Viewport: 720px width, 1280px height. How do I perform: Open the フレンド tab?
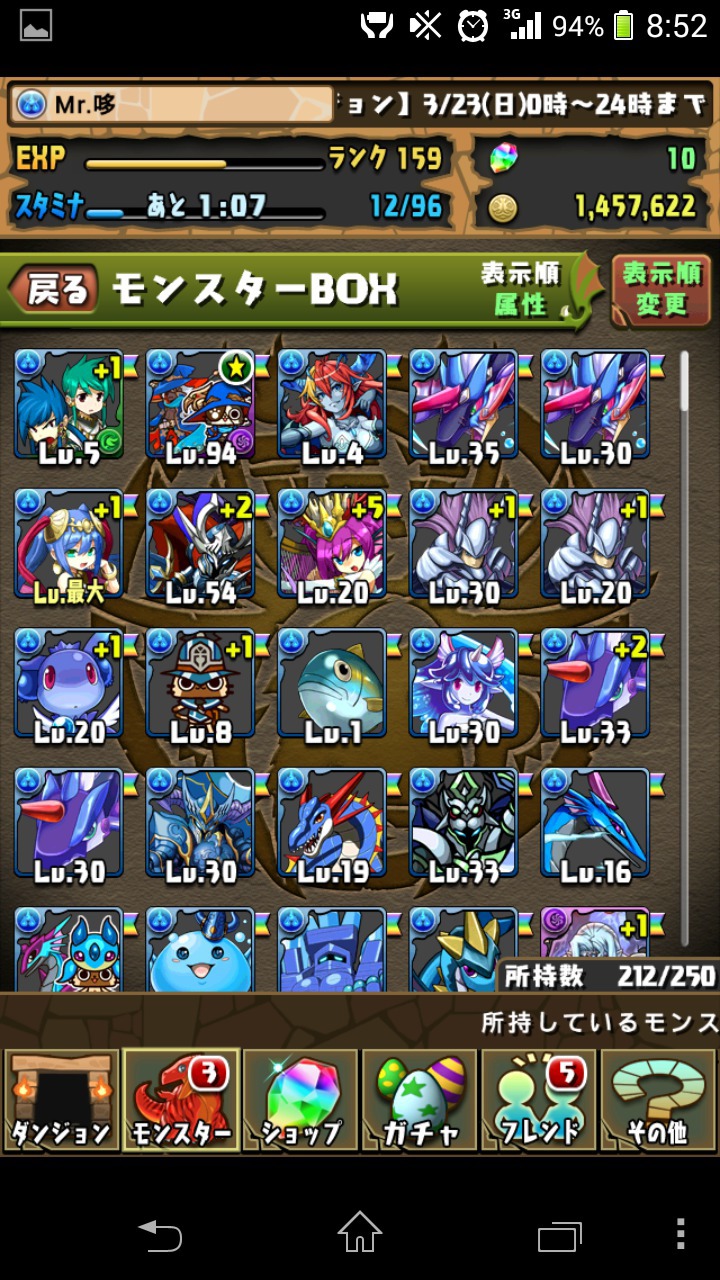tap(539, 1100)
